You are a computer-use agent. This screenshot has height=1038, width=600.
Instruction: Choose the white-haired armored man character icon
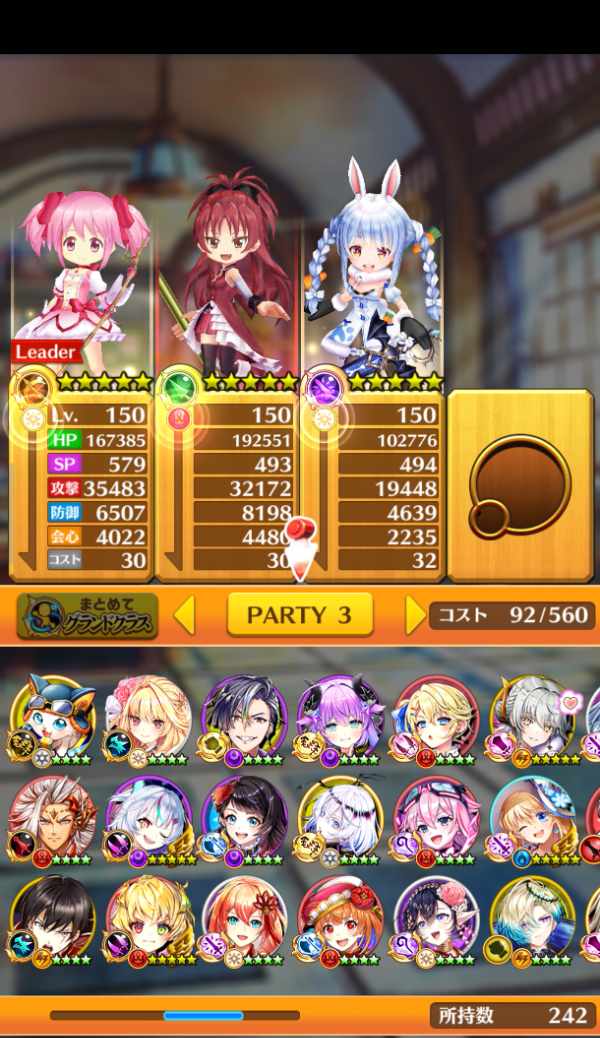click(52, 821)
